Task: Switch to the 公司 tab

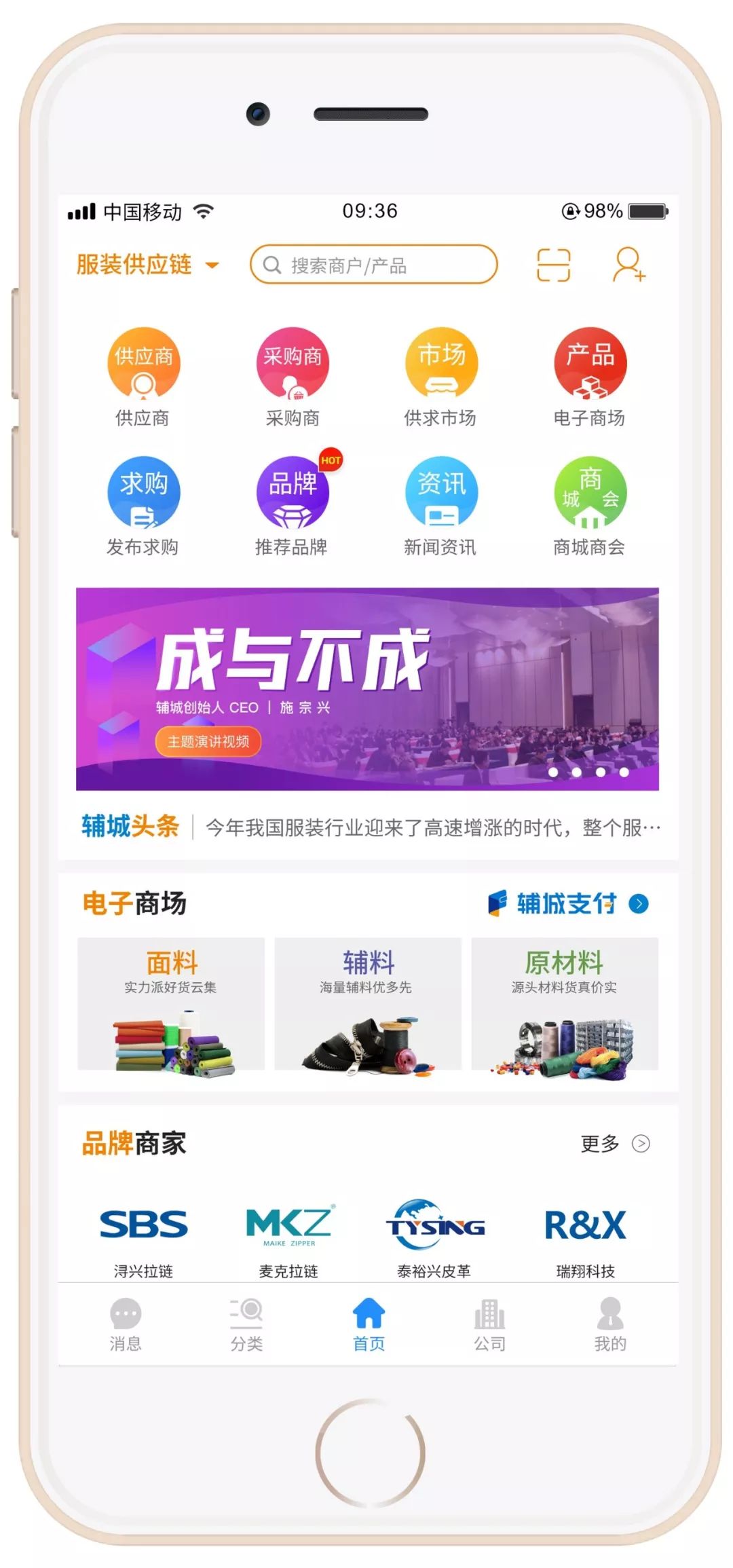Action: [489, 1324]
